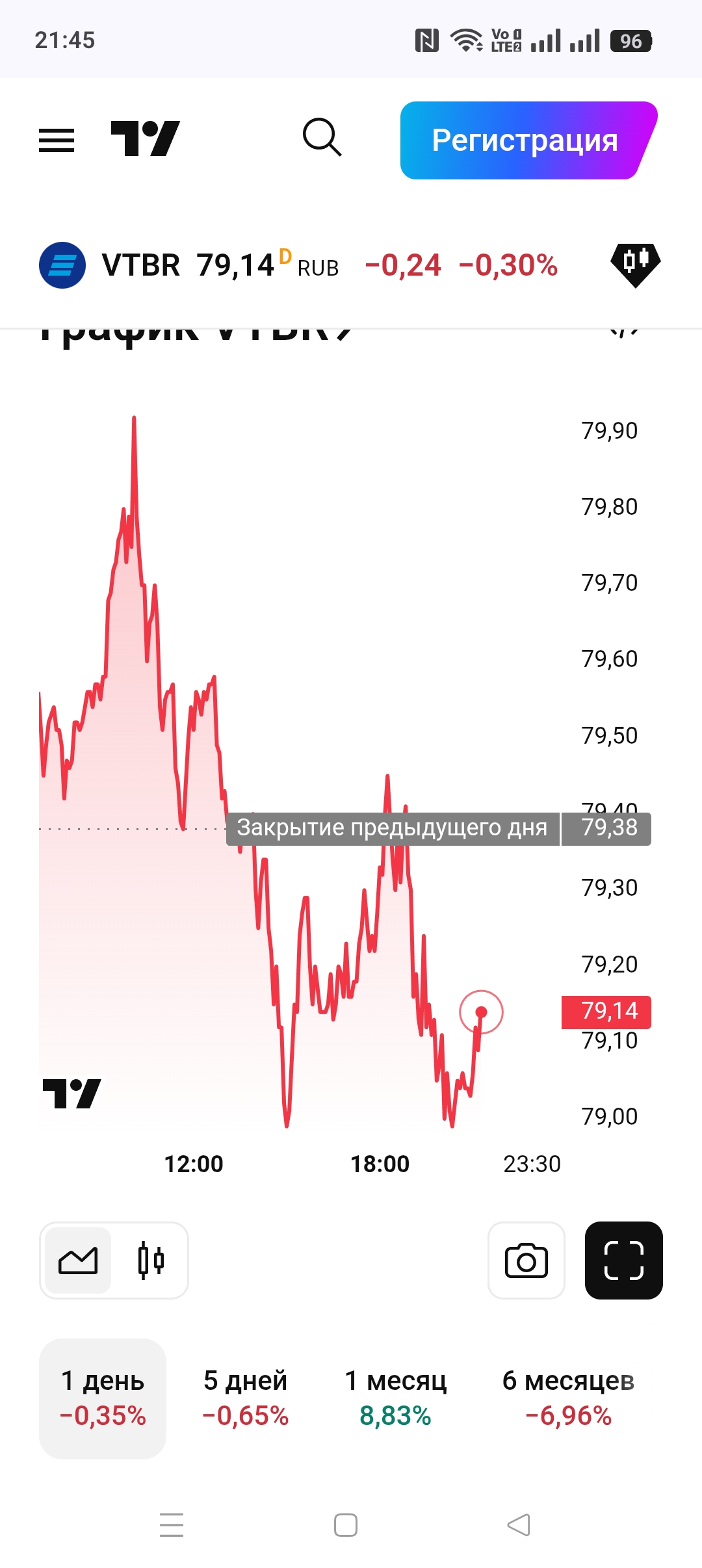This screenshot has height=1568, width=702.
Task: Select the 1 день range
Action: tap(103, 1398)
